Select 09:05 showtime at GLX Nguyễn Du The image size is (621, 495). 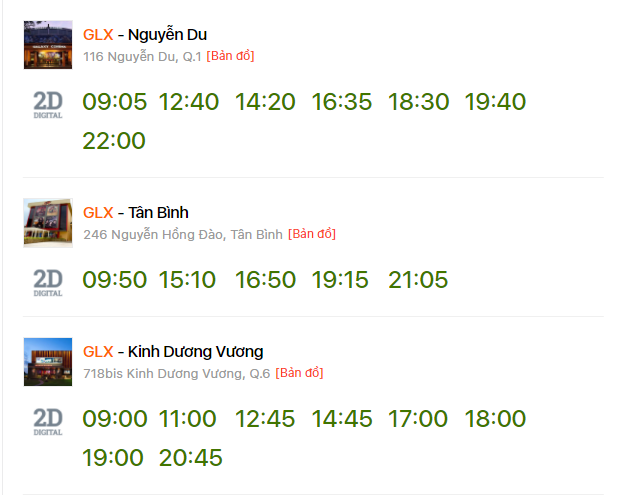tap(114, 102)
